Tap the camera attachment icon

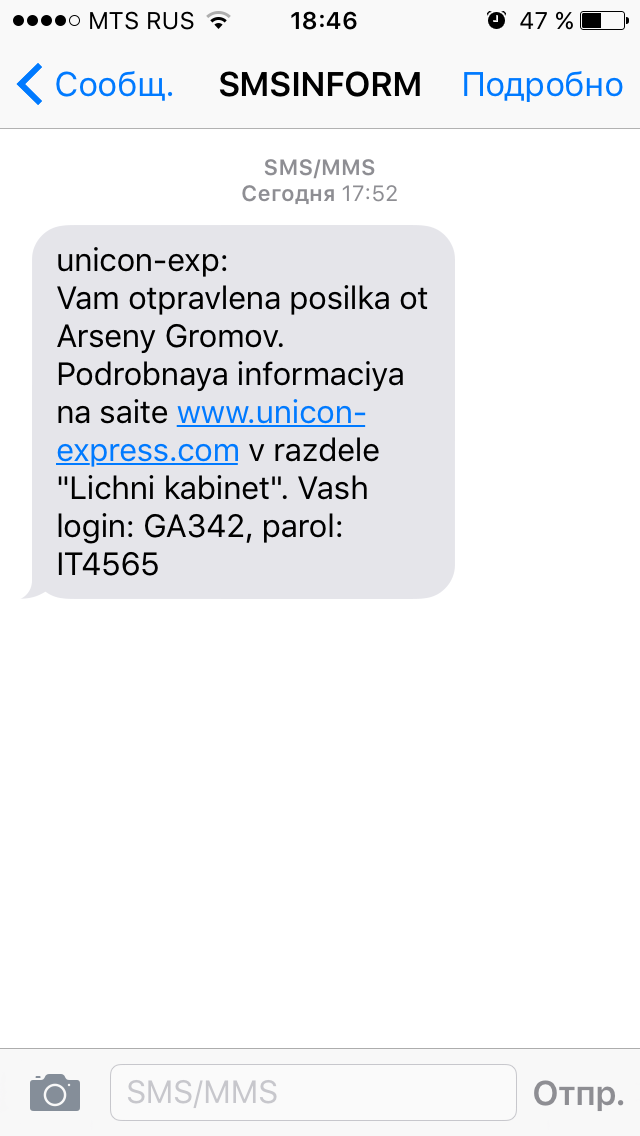(55, 1093)
